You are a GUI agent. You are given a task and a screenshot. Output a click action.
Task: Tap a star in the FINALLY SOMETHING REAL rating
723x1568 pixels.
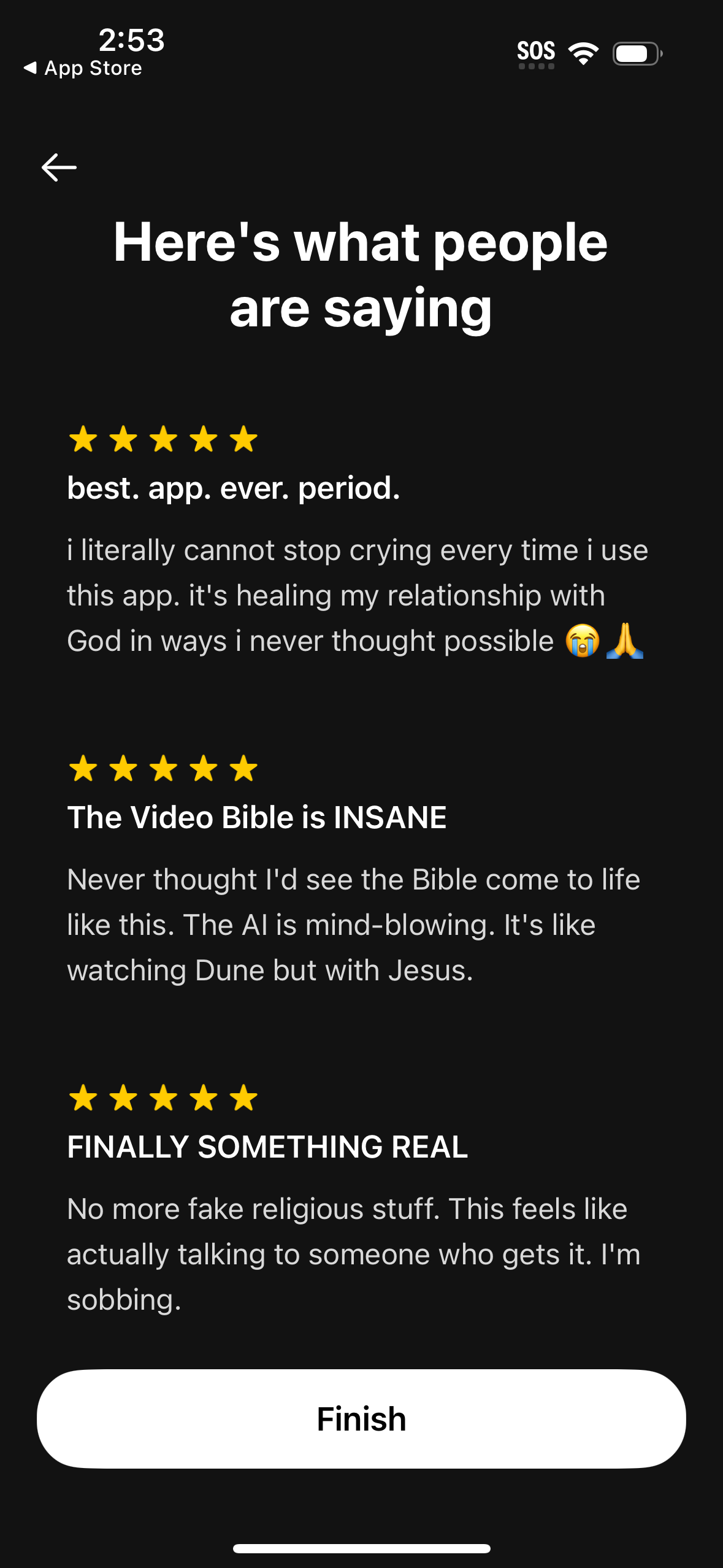[164, 1098]
